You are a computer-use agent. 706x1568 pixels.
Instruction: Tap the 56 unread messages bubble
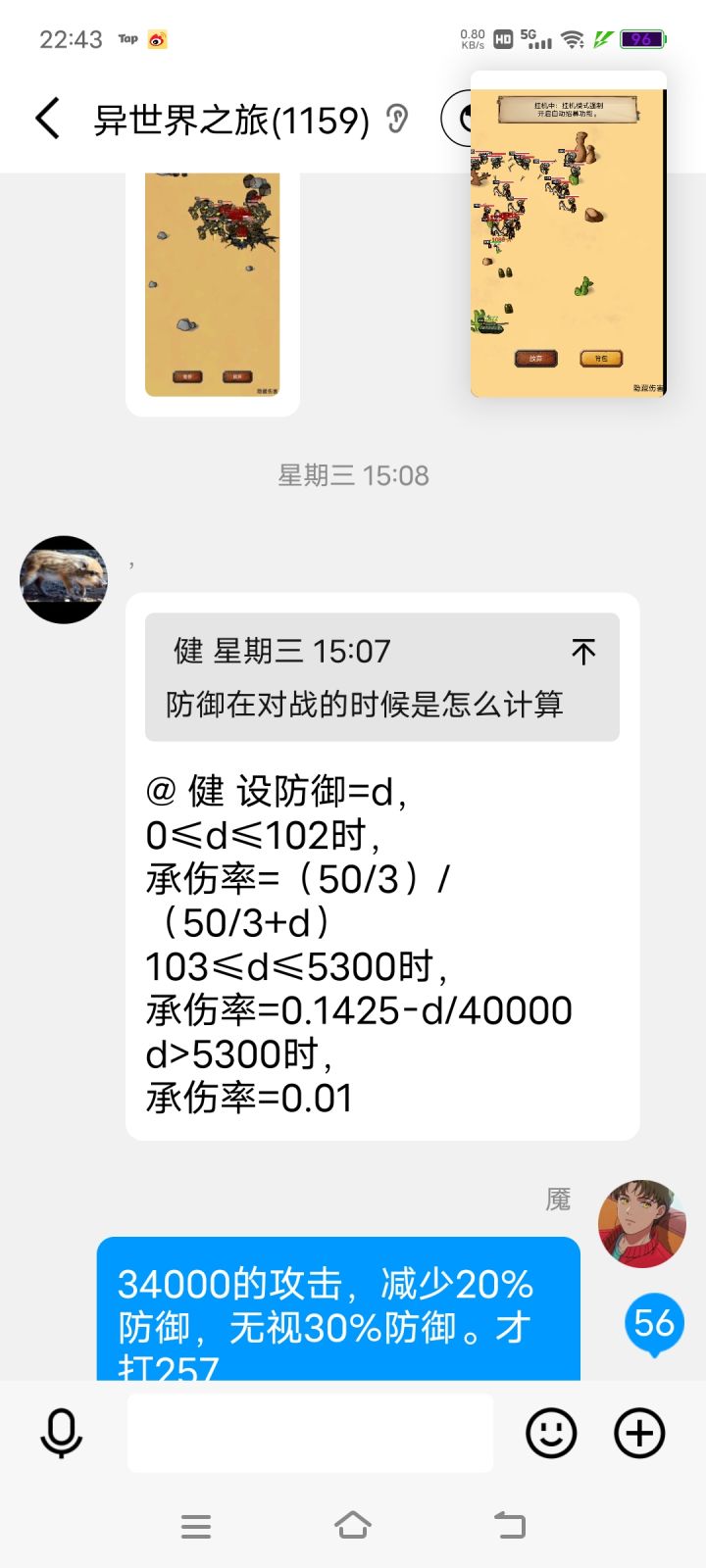click(654, 1323)
